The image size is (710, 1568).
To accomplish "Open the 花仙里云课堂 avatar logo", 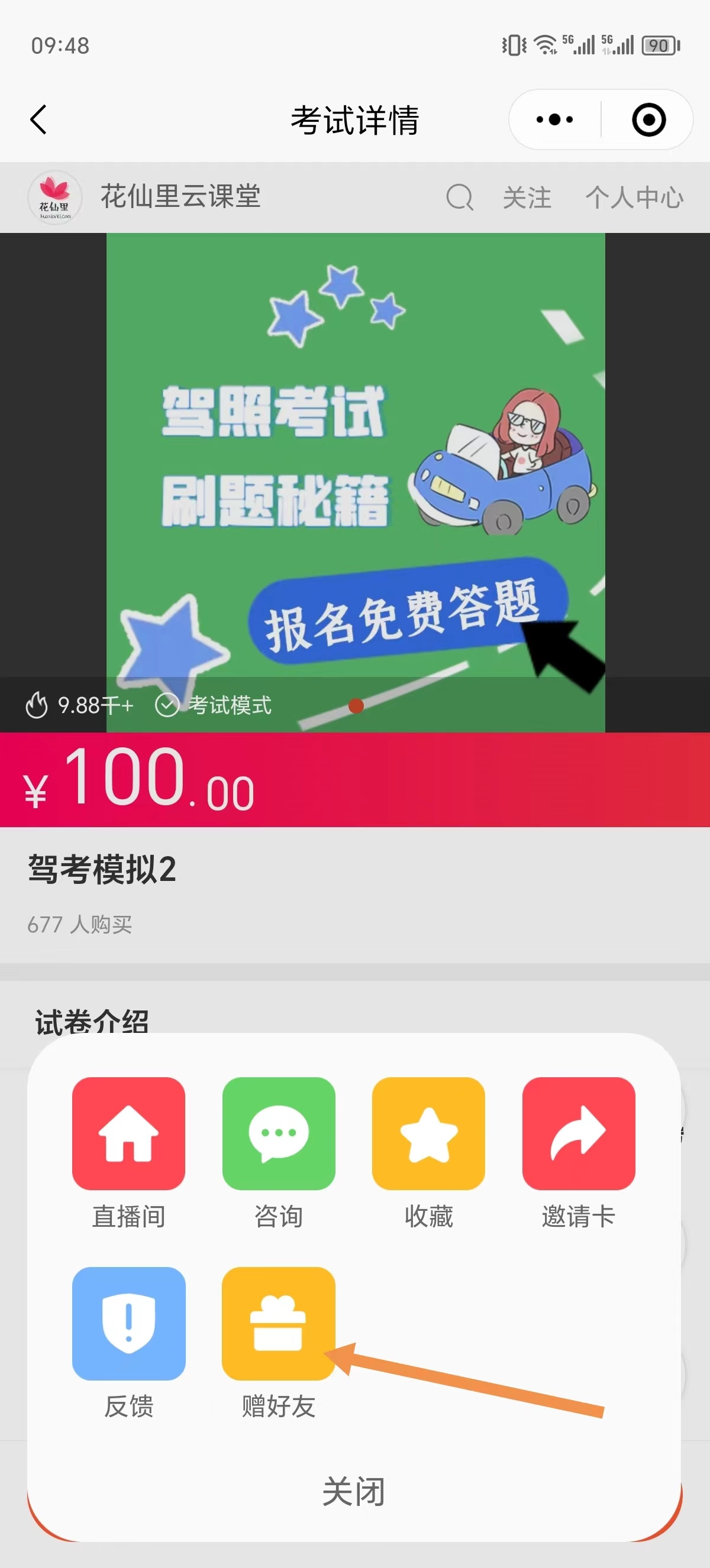I will [x=55, y=197].
